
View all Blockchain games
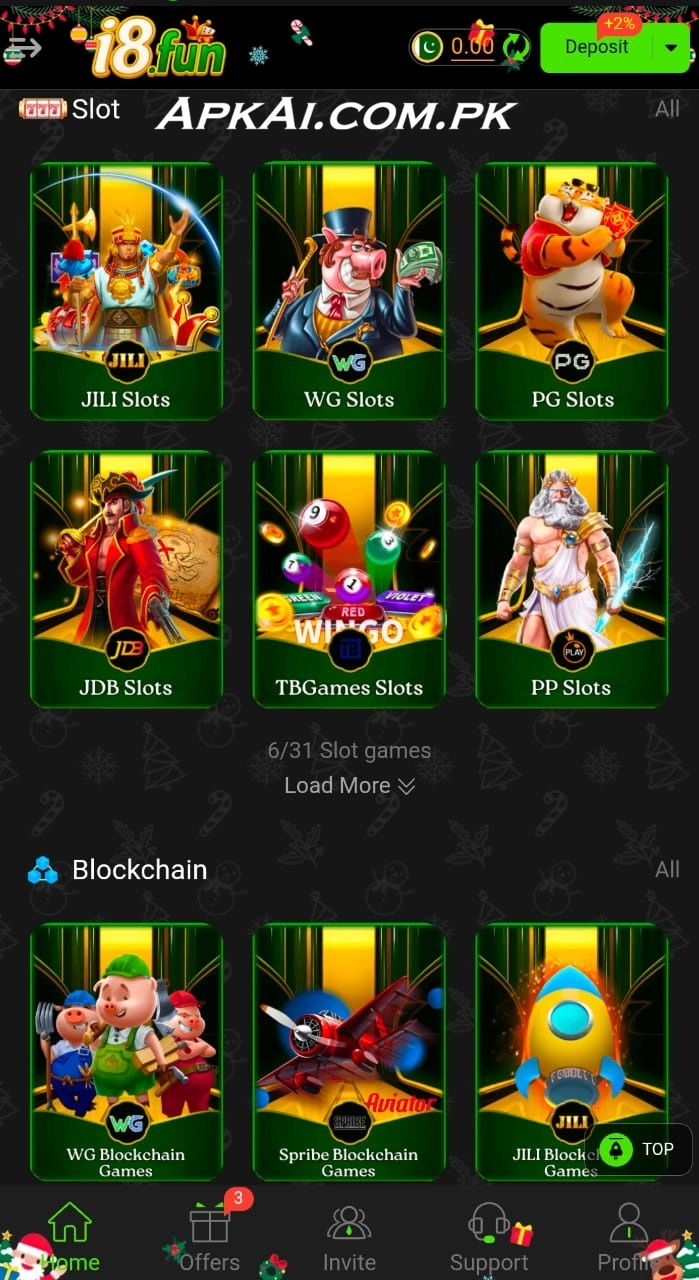pyautogui.click(x=667, y=870)
